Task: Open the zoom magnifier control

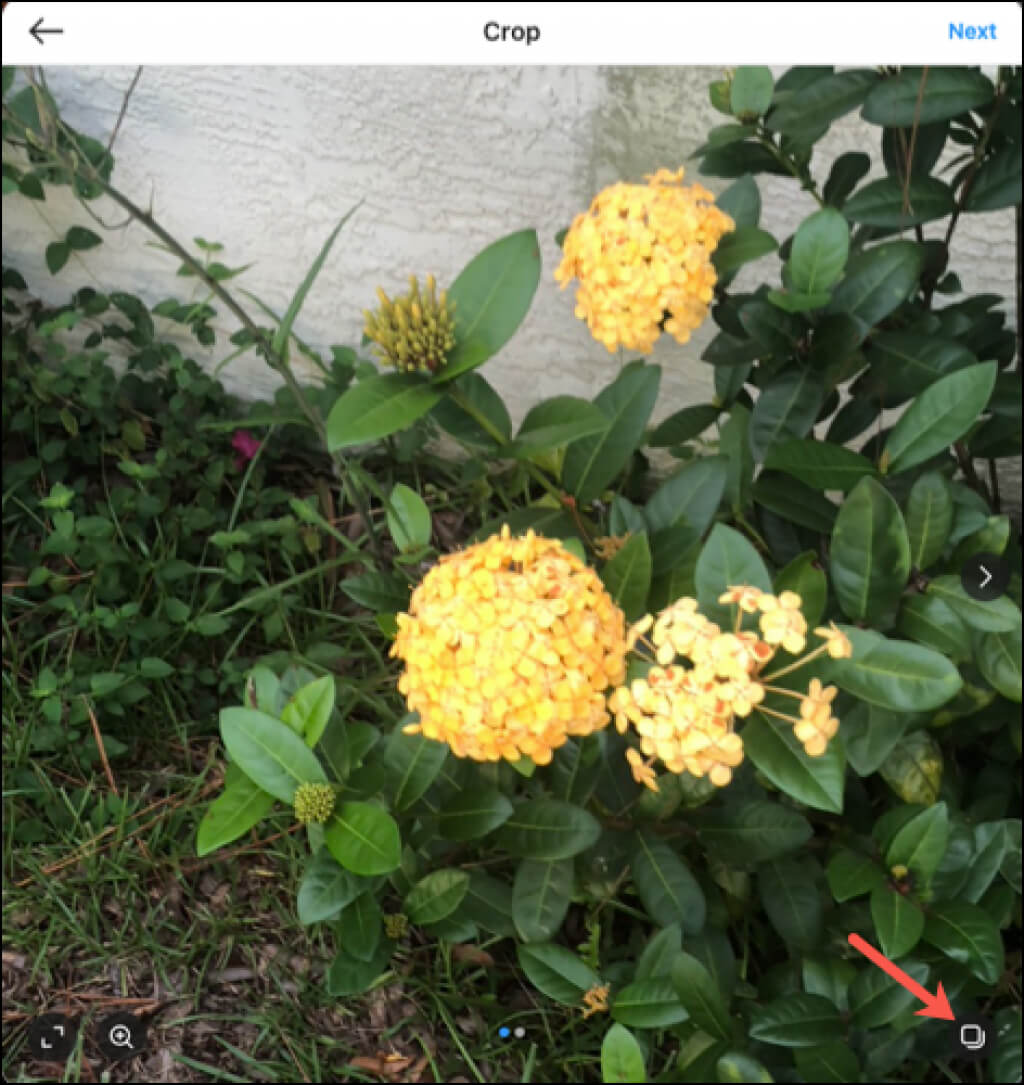Action: click(x=122, y=1037)
